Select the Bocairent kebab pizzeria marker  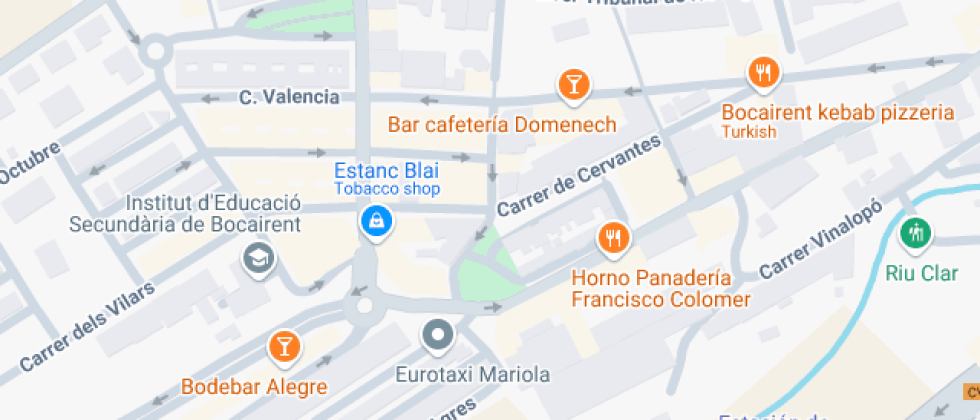tap(763, 75)
